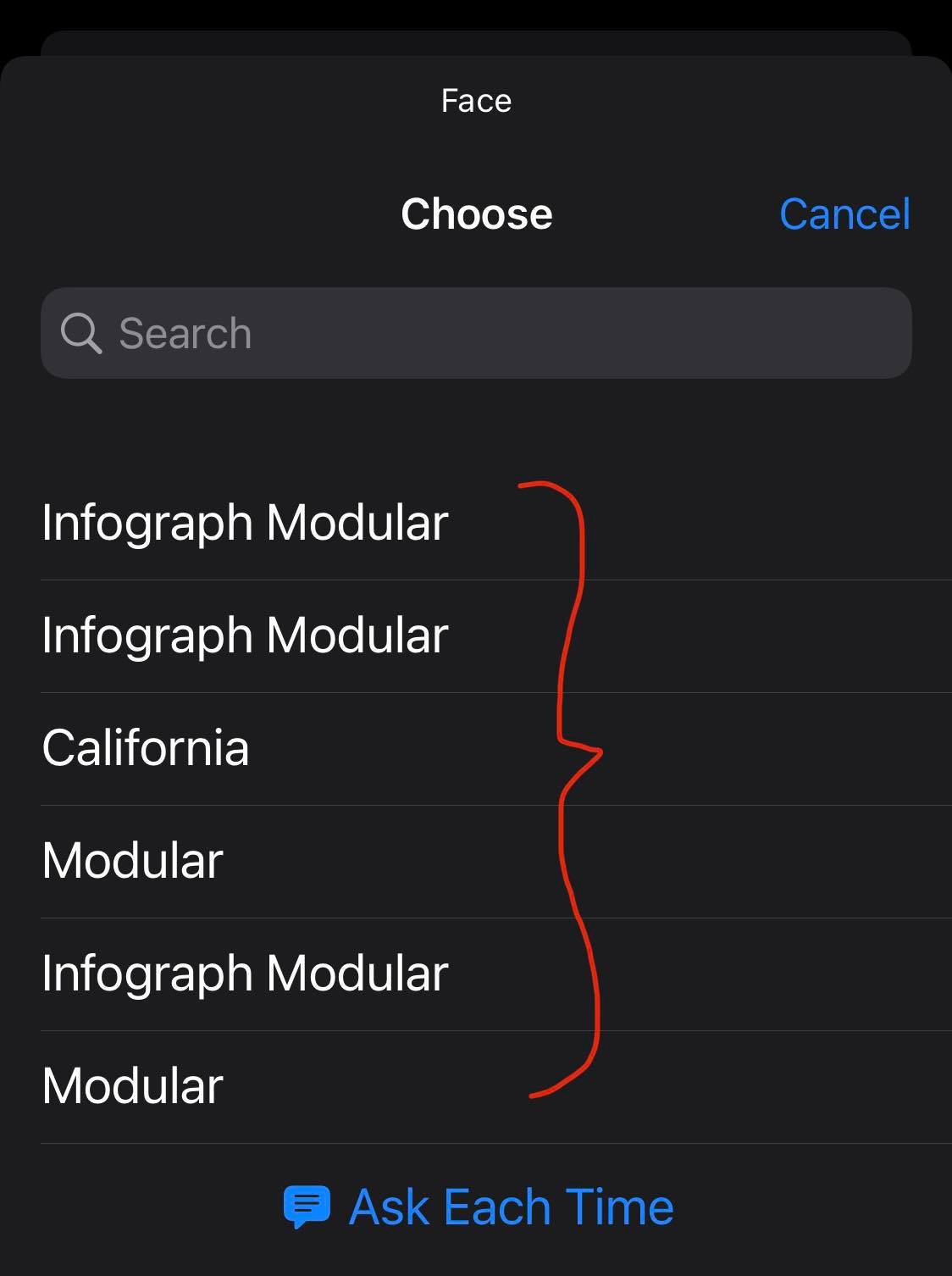952x1276 pixels.
Task: Tap the Search field
Action: click(x=474, y=333)
